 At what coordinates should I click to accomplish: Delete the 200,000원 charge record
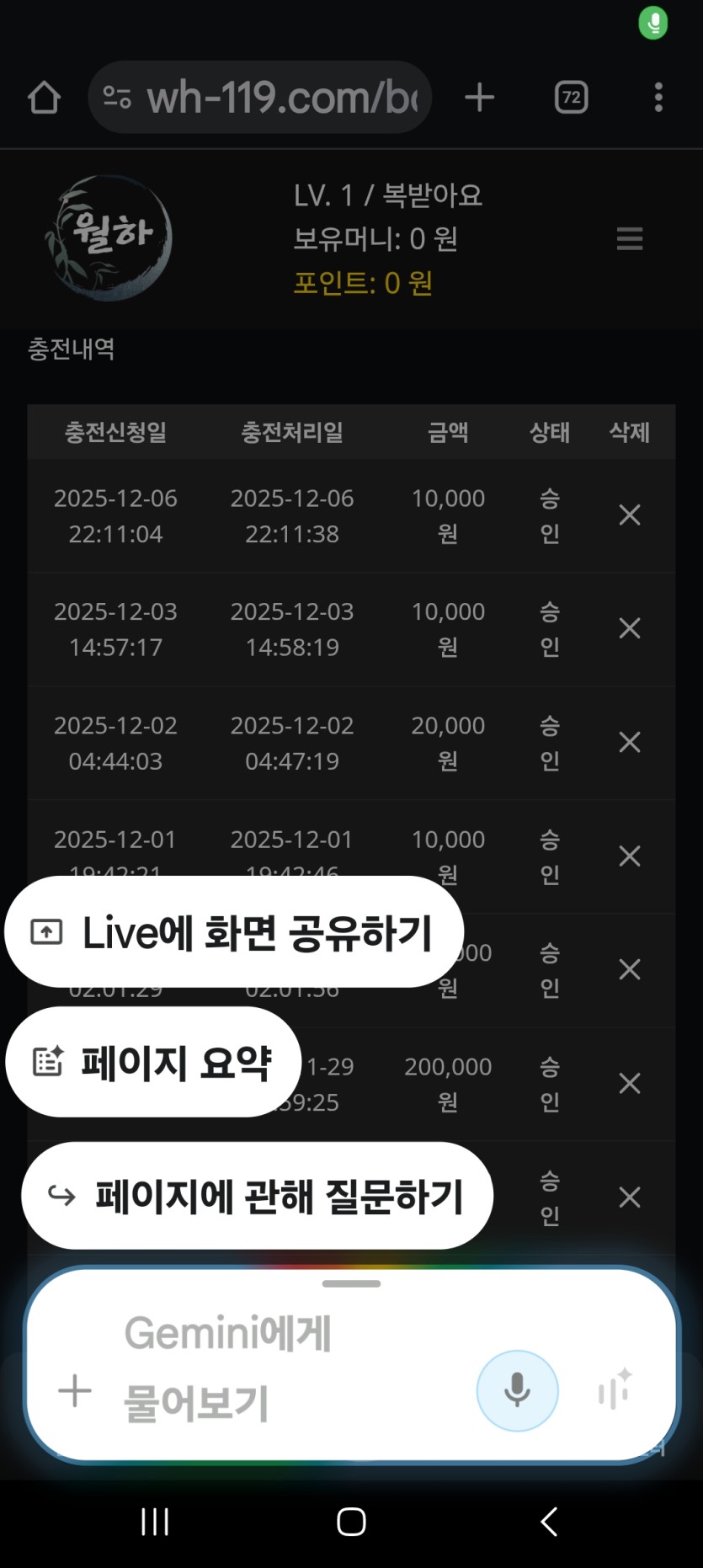pos(629,1083)
